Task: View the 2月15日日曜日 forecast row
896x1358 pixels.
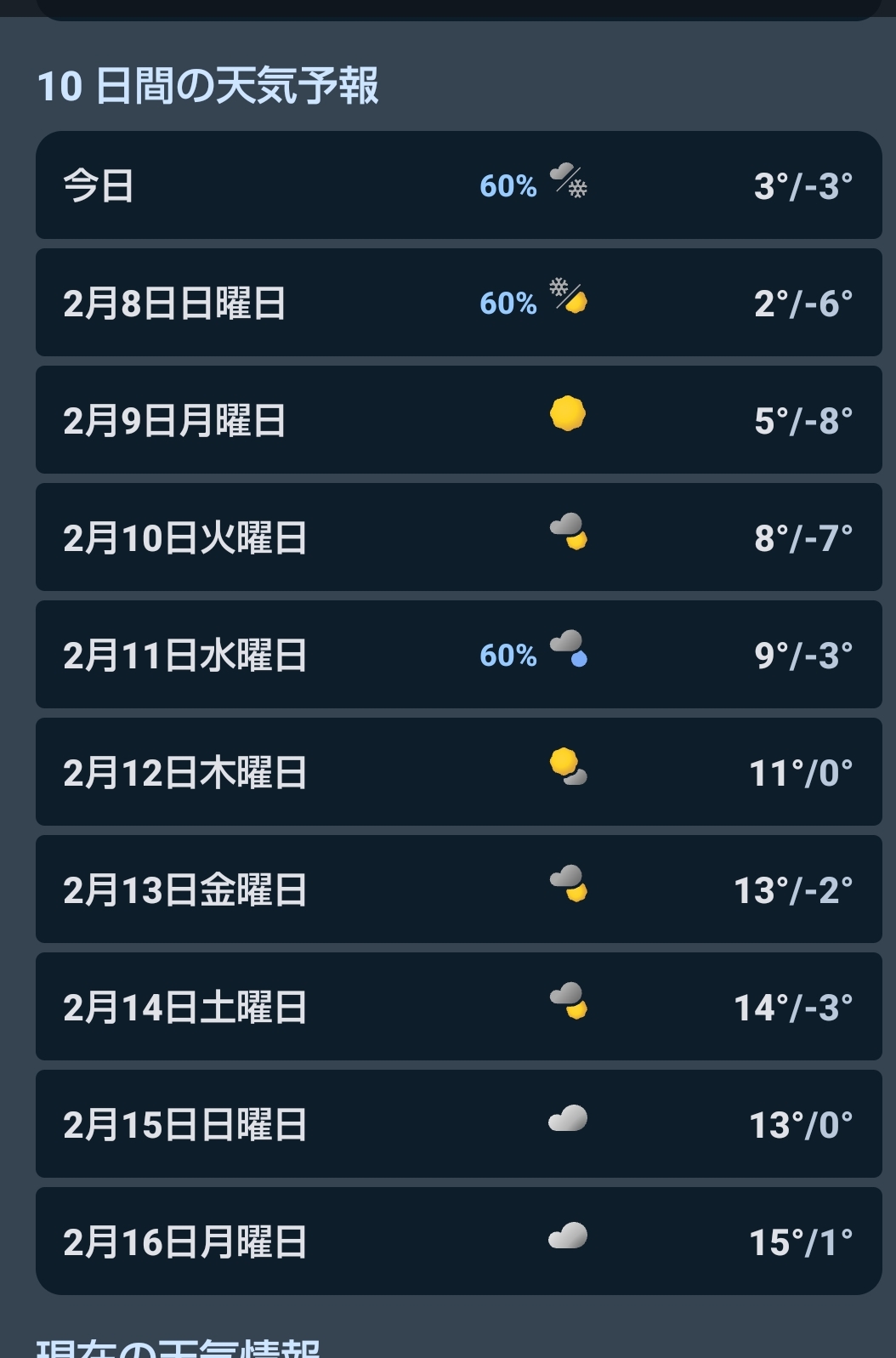Action: click(x=458, y=1124)
